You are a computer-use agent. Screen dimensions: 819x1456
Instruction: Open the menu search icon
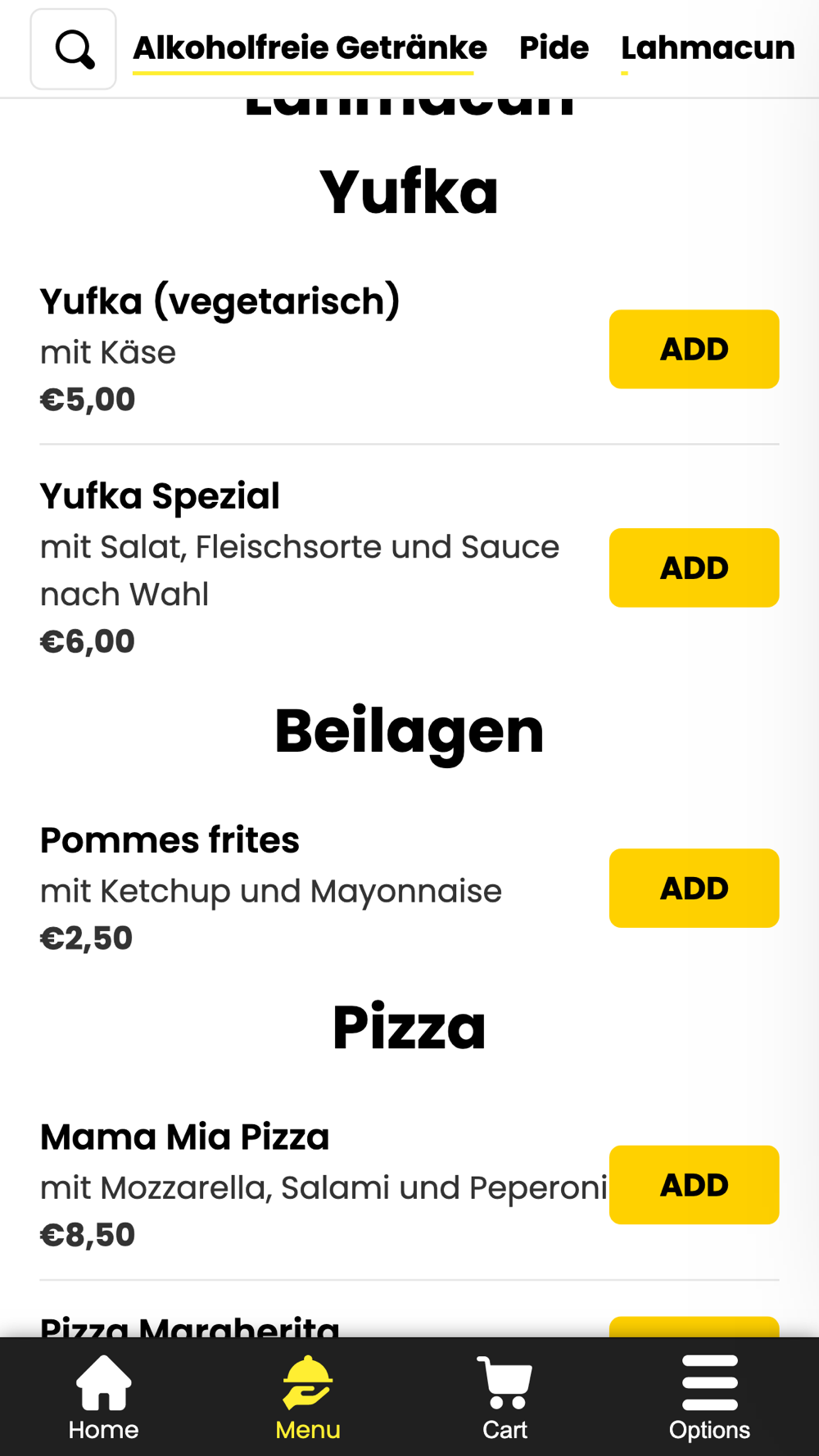[x=73, y=49]
